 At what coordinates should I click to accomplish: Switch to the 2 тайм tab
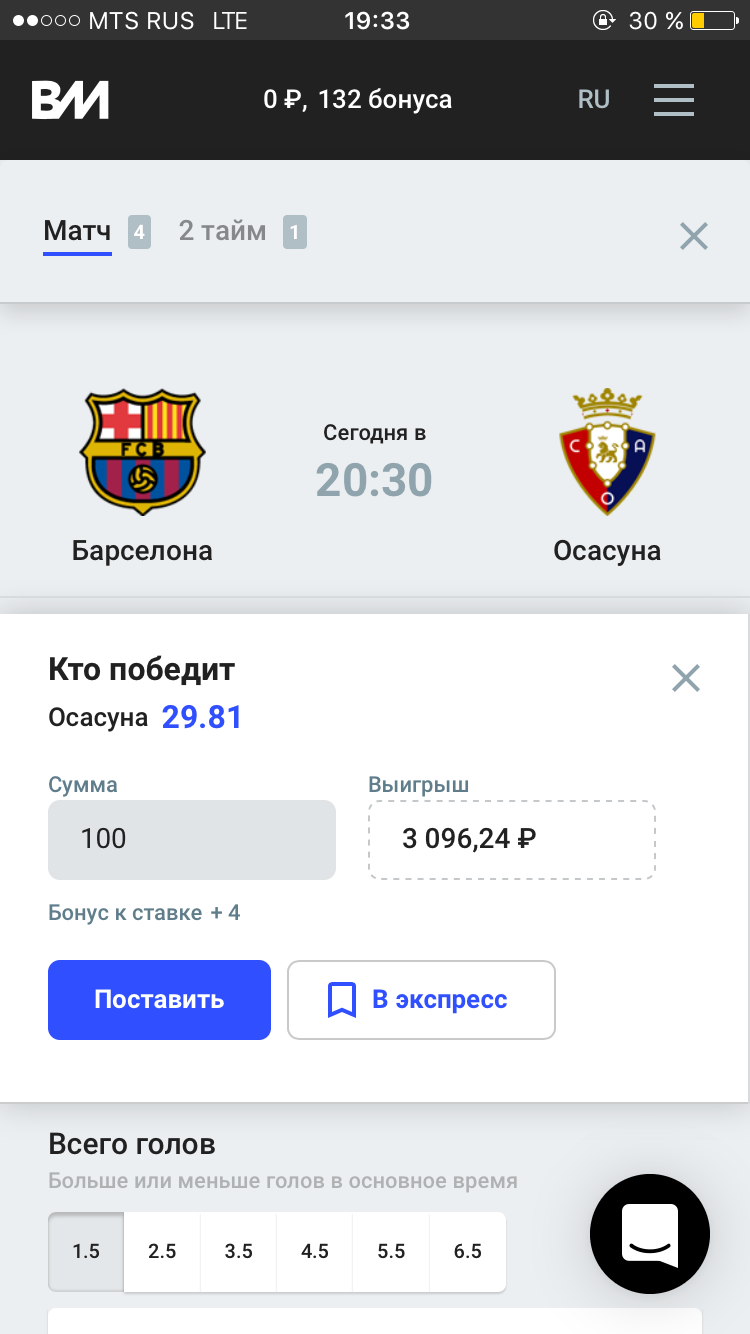tap(222, 232)
